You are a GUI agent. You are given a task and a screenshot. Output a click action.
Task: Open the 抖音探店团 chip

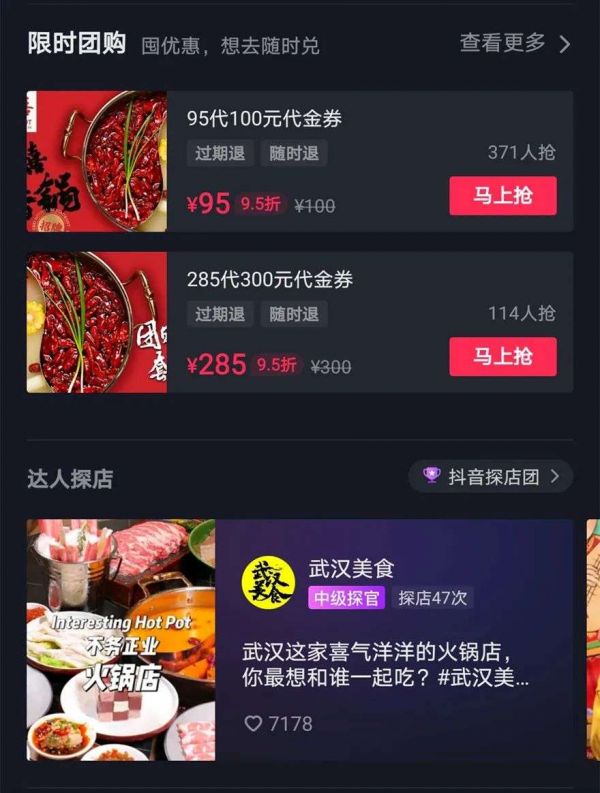tap(490, 476)
